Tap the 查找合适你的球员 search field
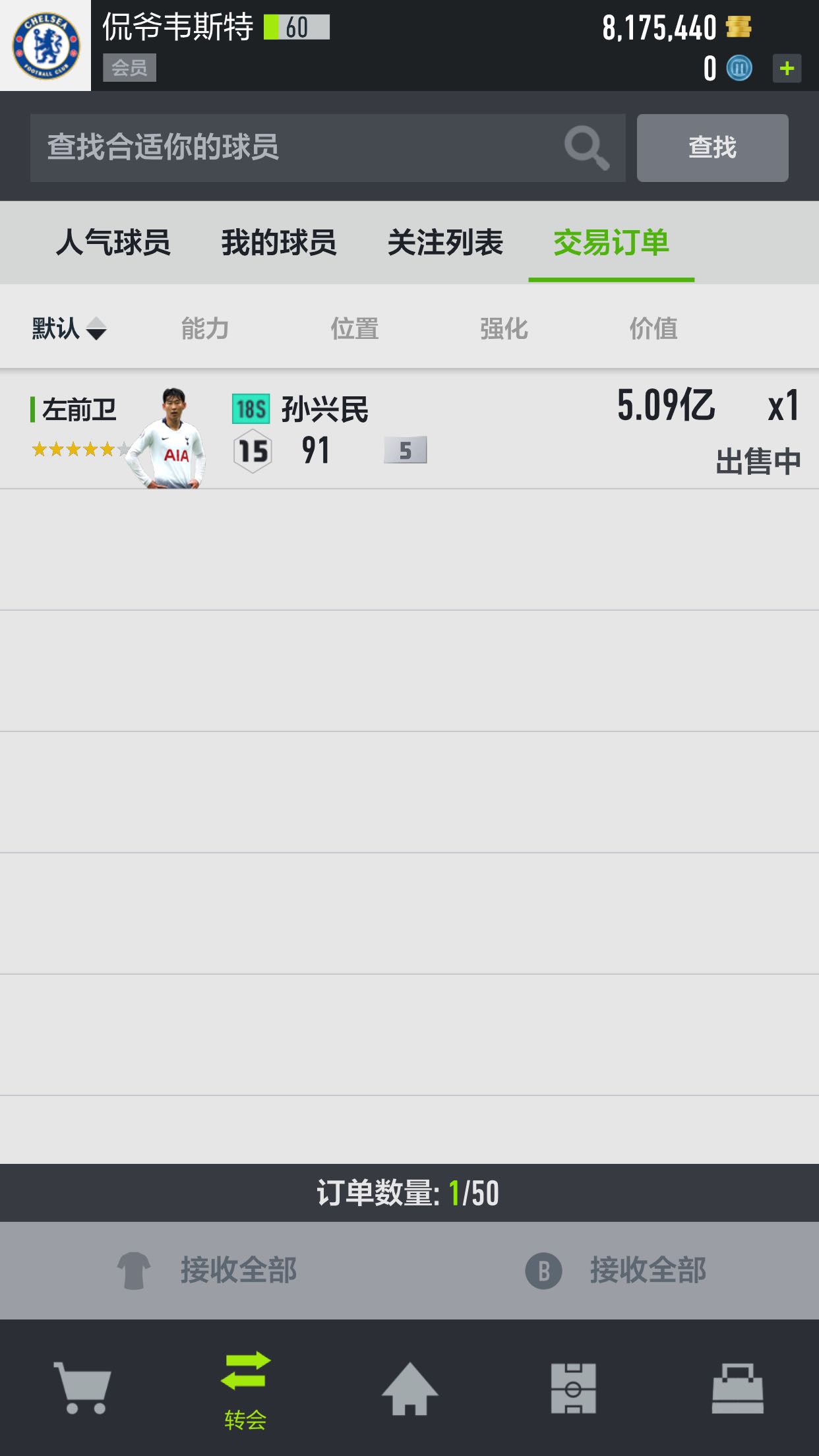This screenshot has width=819, height=1456. [328, 148]
